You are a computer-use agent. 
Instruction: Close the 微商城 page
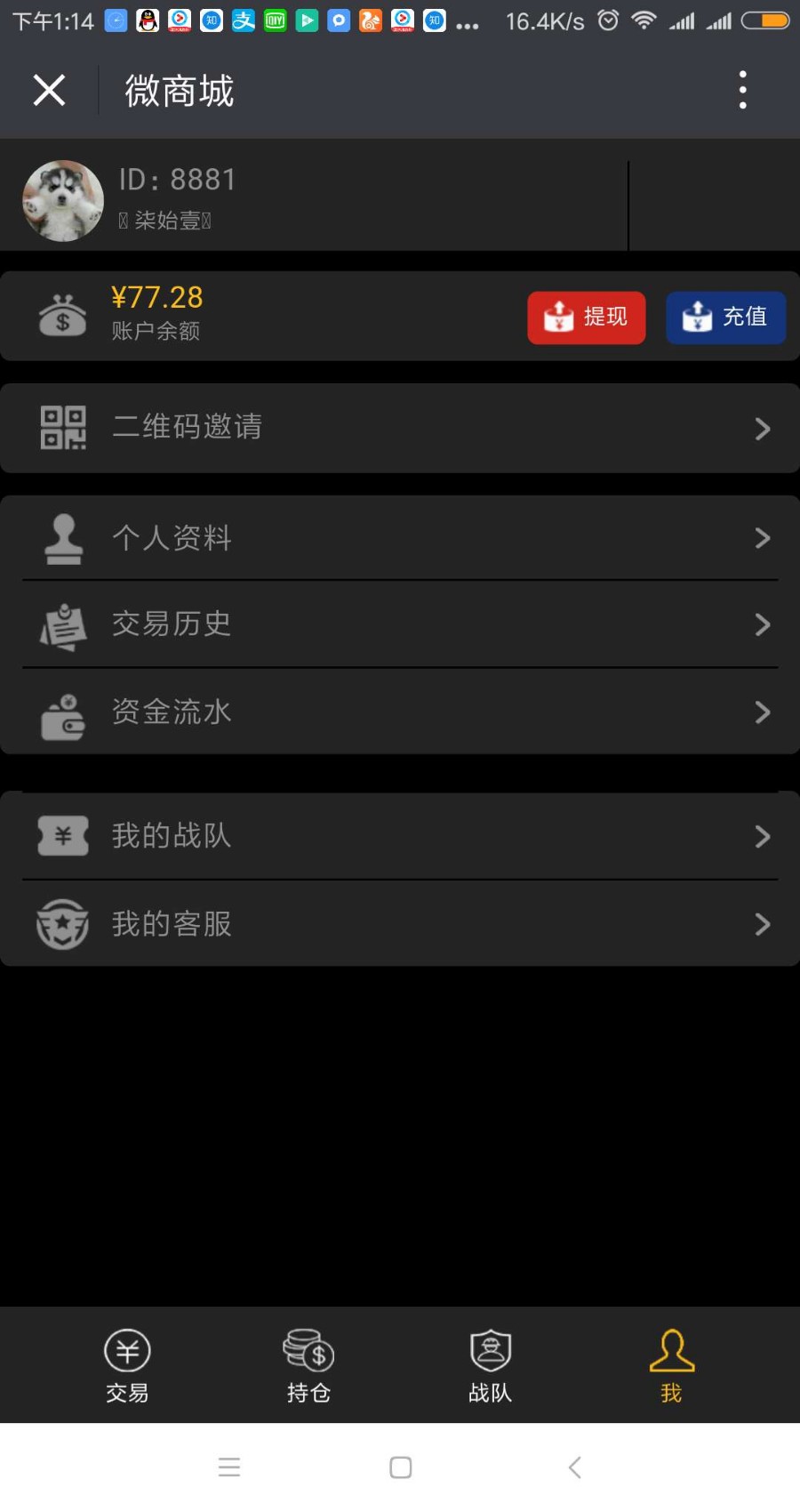pyautogui.click(x=49, y=90)
